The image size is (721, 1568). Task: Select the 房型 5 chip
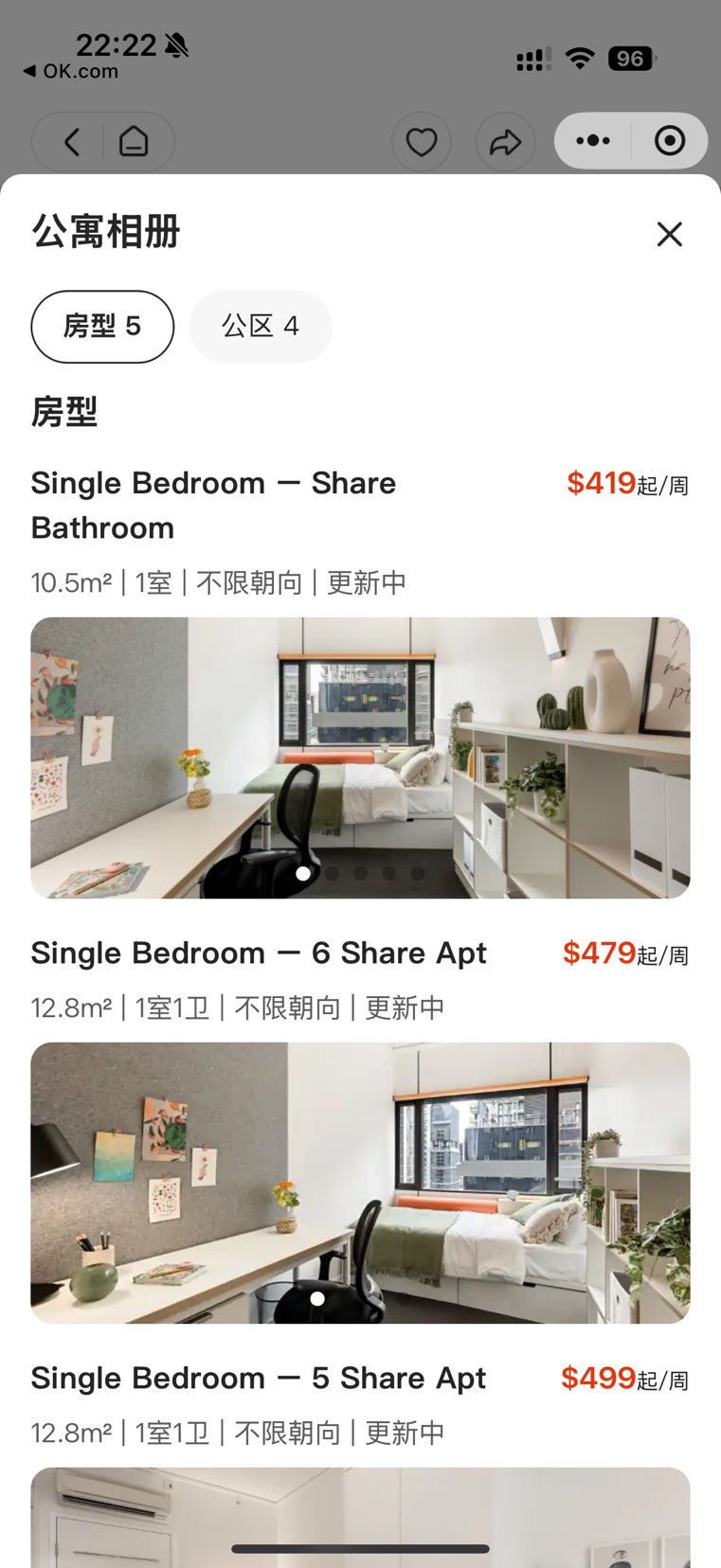102,327
